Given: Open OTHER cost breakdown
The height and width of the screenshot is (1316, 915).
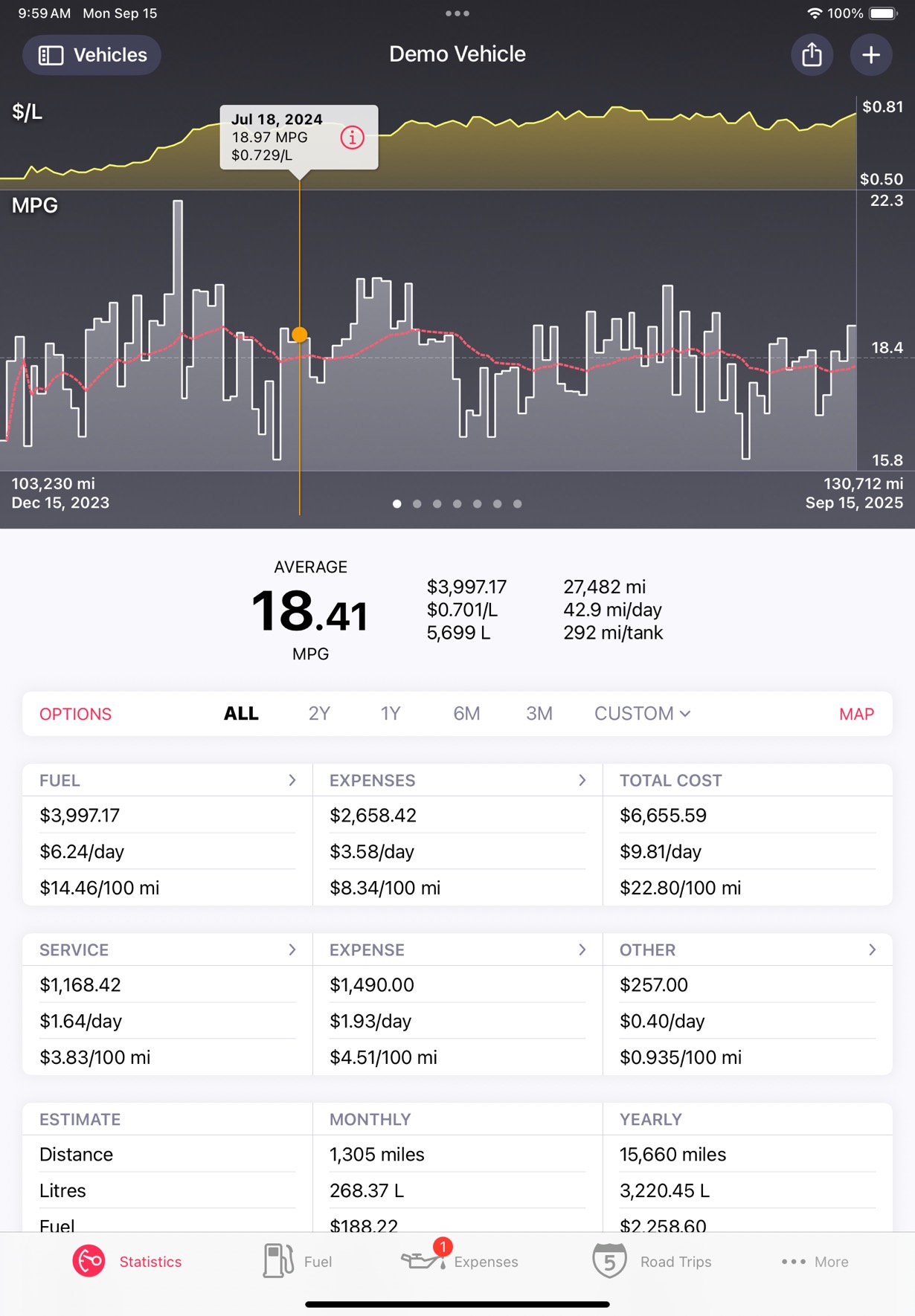Looking at the screenshot, I should 748,949.
